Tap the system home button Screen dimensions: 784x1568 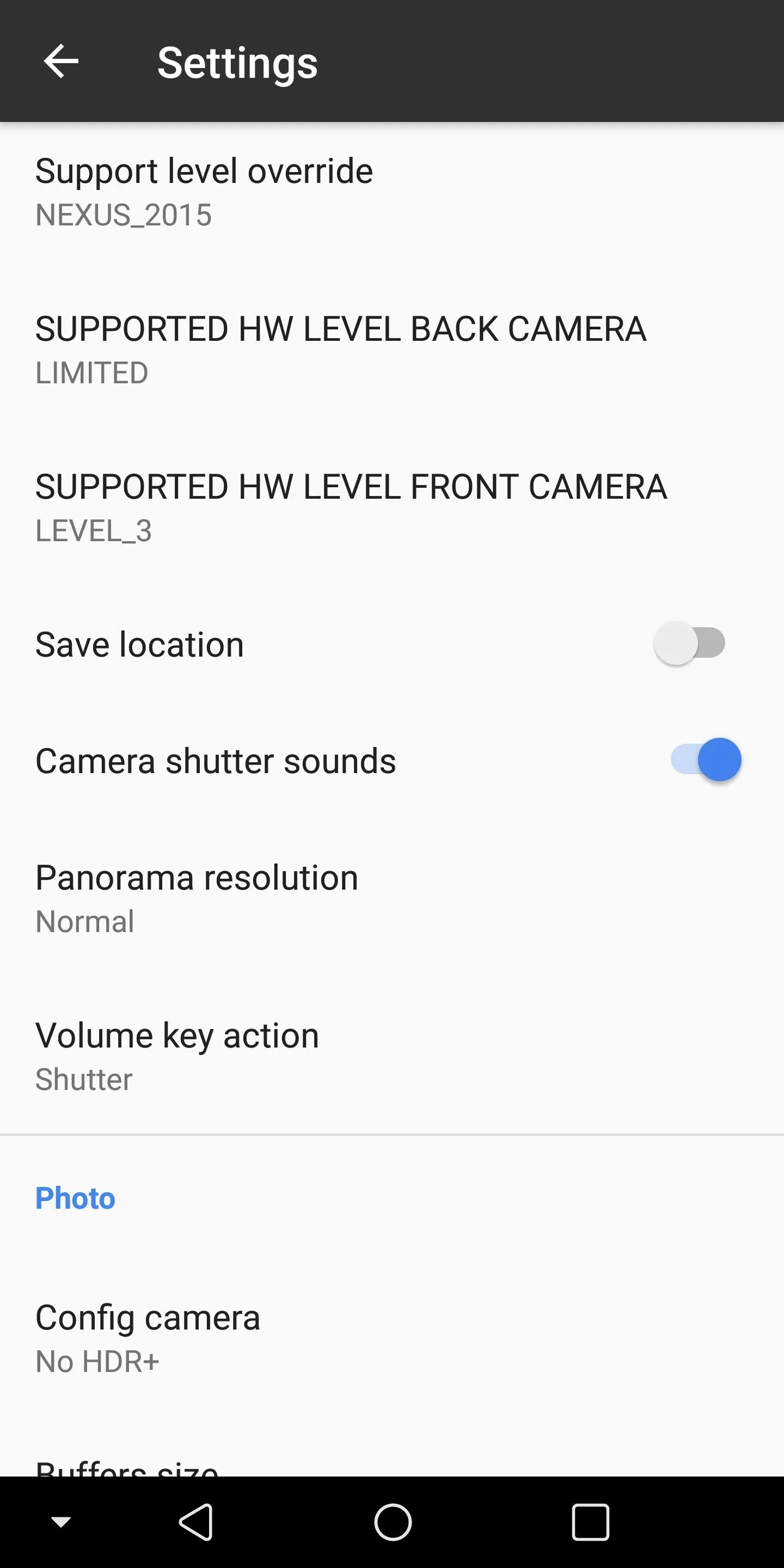tap(393, 1522)
